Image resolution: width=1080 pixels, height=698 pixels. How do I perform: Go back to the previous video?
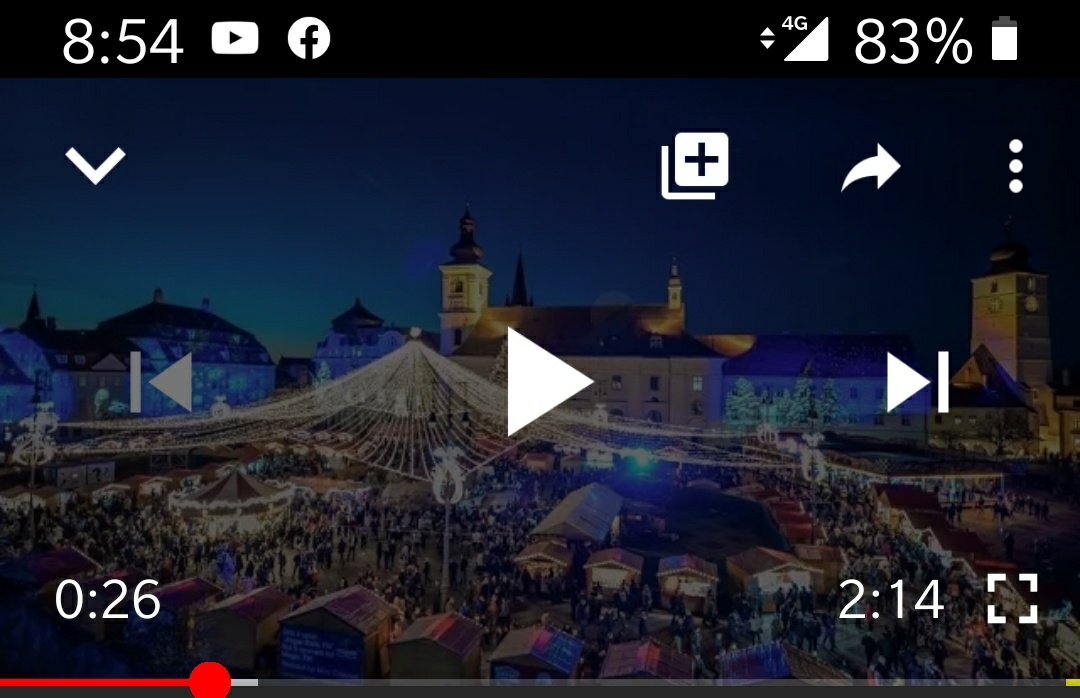tap(161, 382)
